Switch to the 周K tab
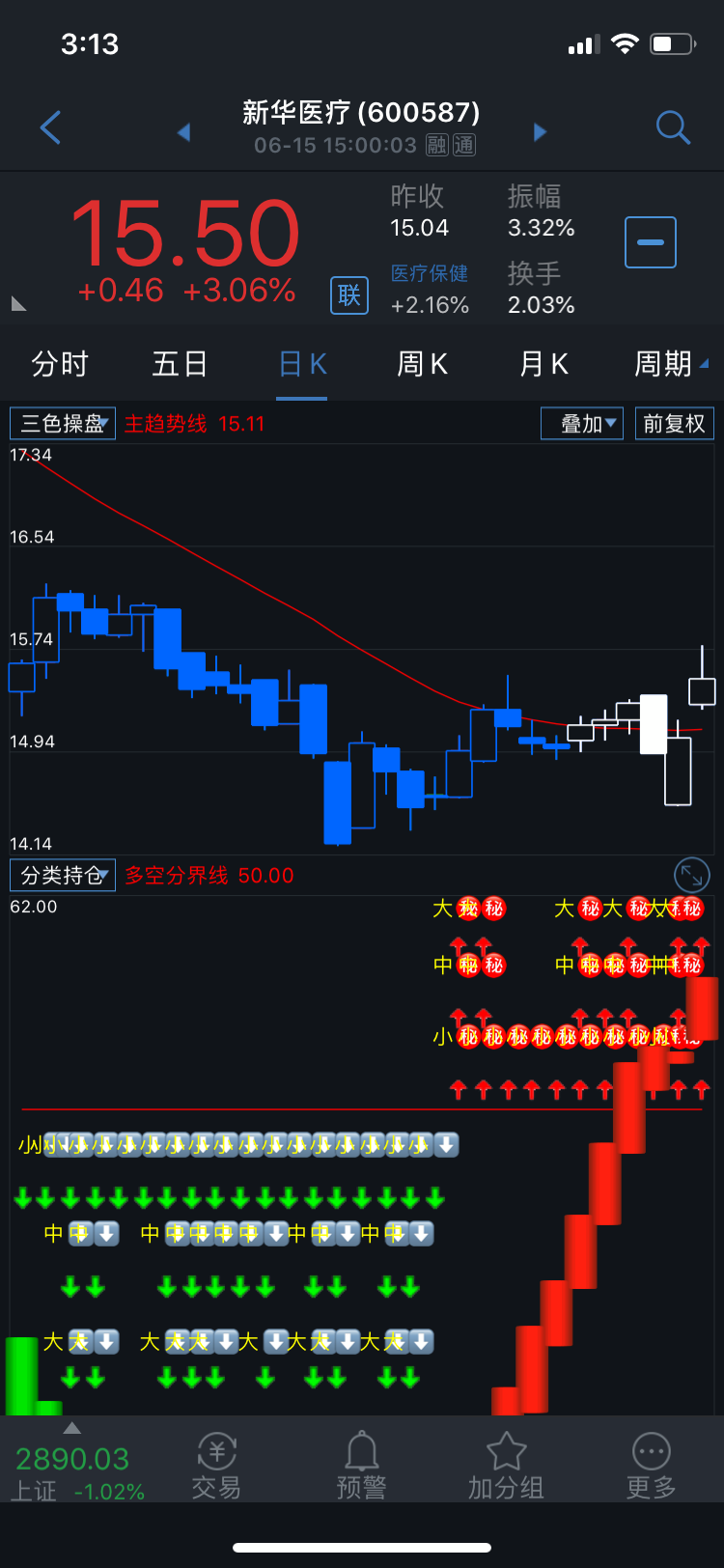 tap(422, 364)
